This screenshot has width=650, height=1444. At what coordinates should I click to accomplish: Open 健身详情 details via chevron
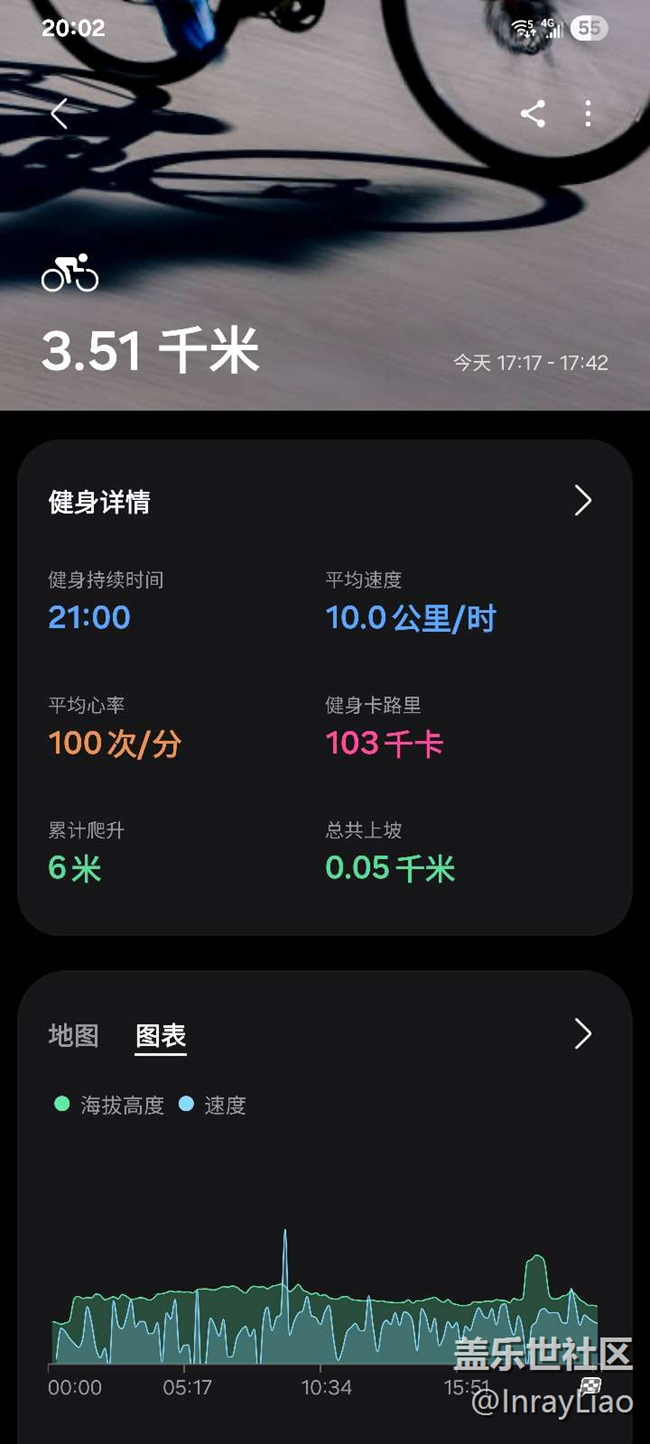tap(583, 501)
